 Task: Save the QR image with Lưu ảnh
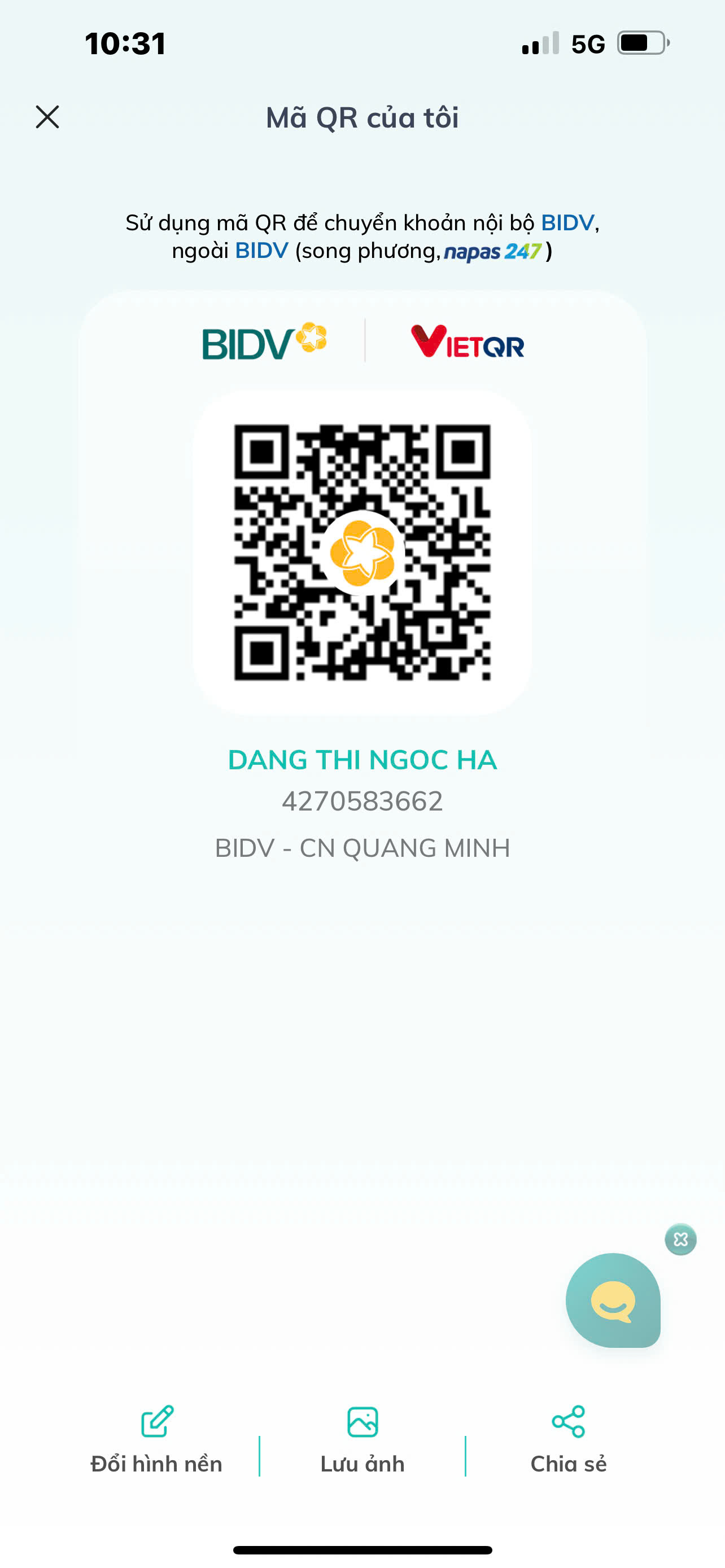point(363,1440)
